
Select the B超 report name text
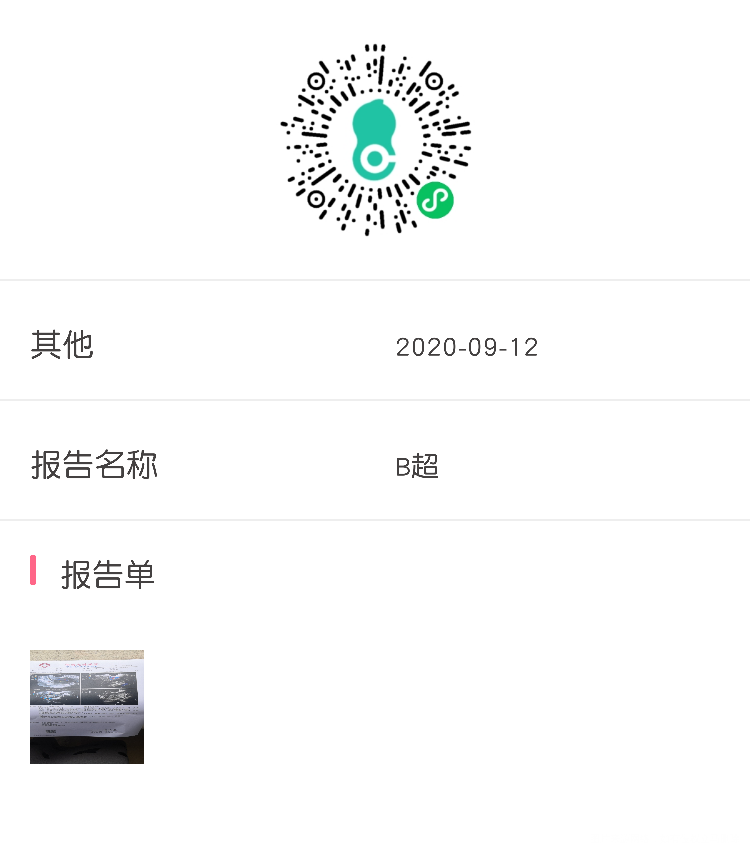[x=417, y=465]
